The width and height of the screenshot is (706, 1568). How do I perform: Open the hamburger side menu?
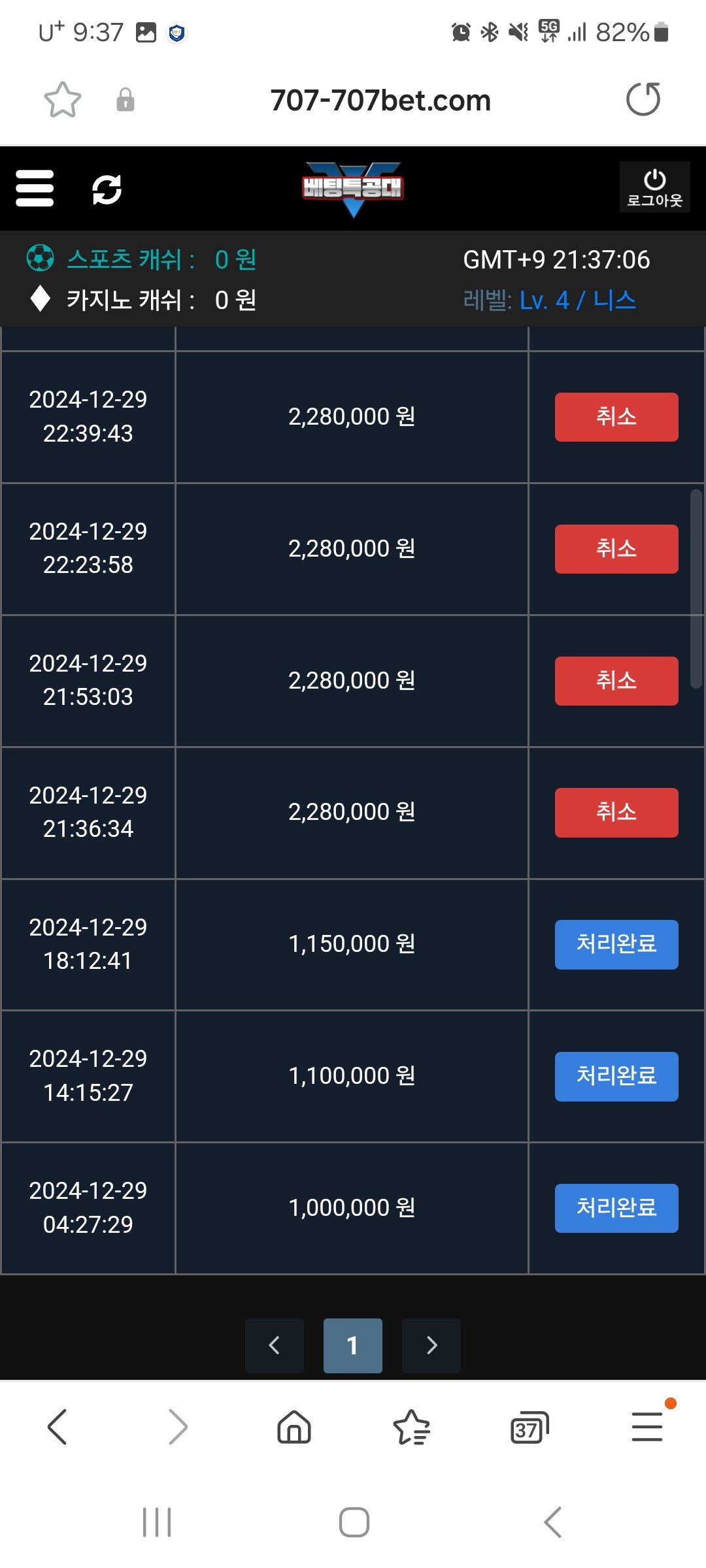35,189
